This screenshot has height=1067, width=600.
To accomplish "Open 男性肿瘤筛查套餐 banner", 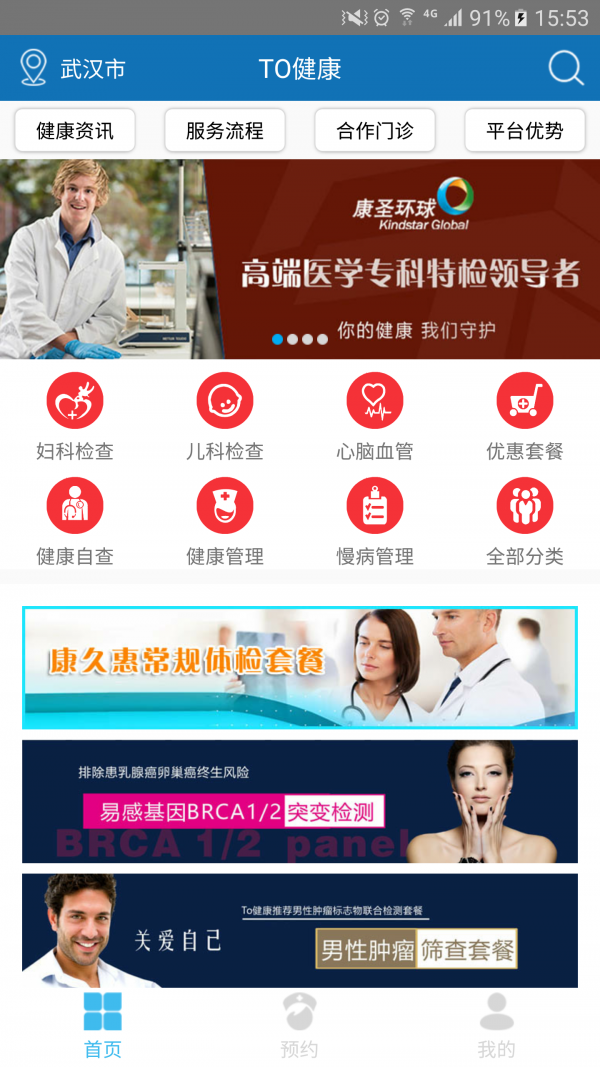I will click(x=300, y=930).
